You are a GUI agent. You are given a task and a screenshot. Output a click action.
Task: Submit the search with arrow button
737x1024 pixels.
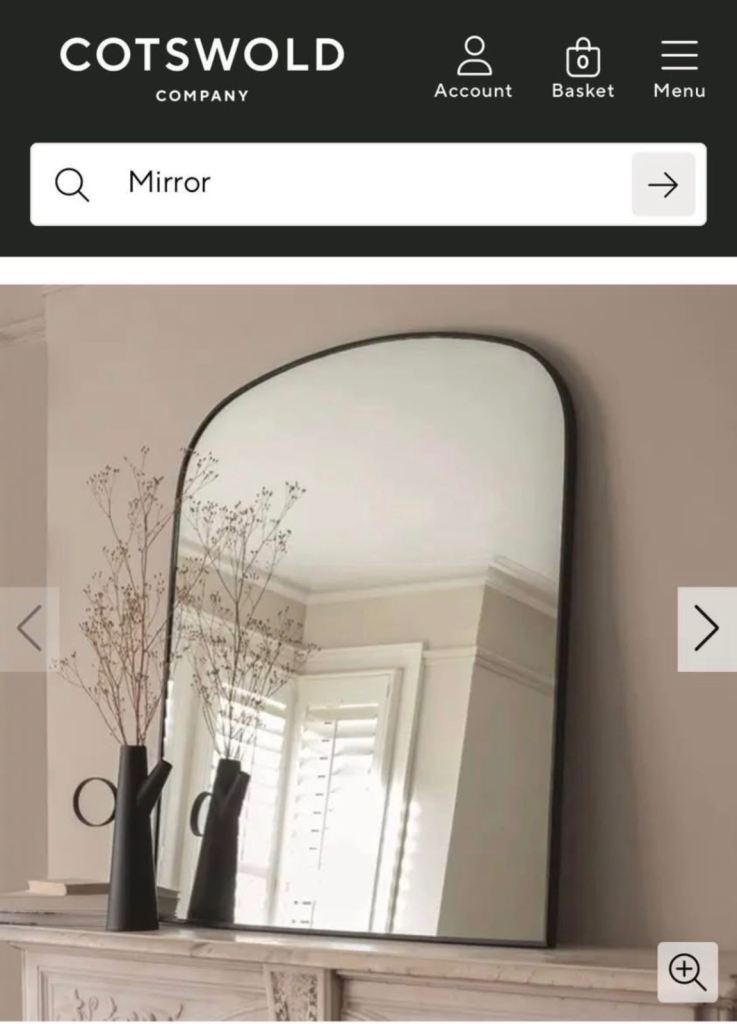(x=663, y=184)
